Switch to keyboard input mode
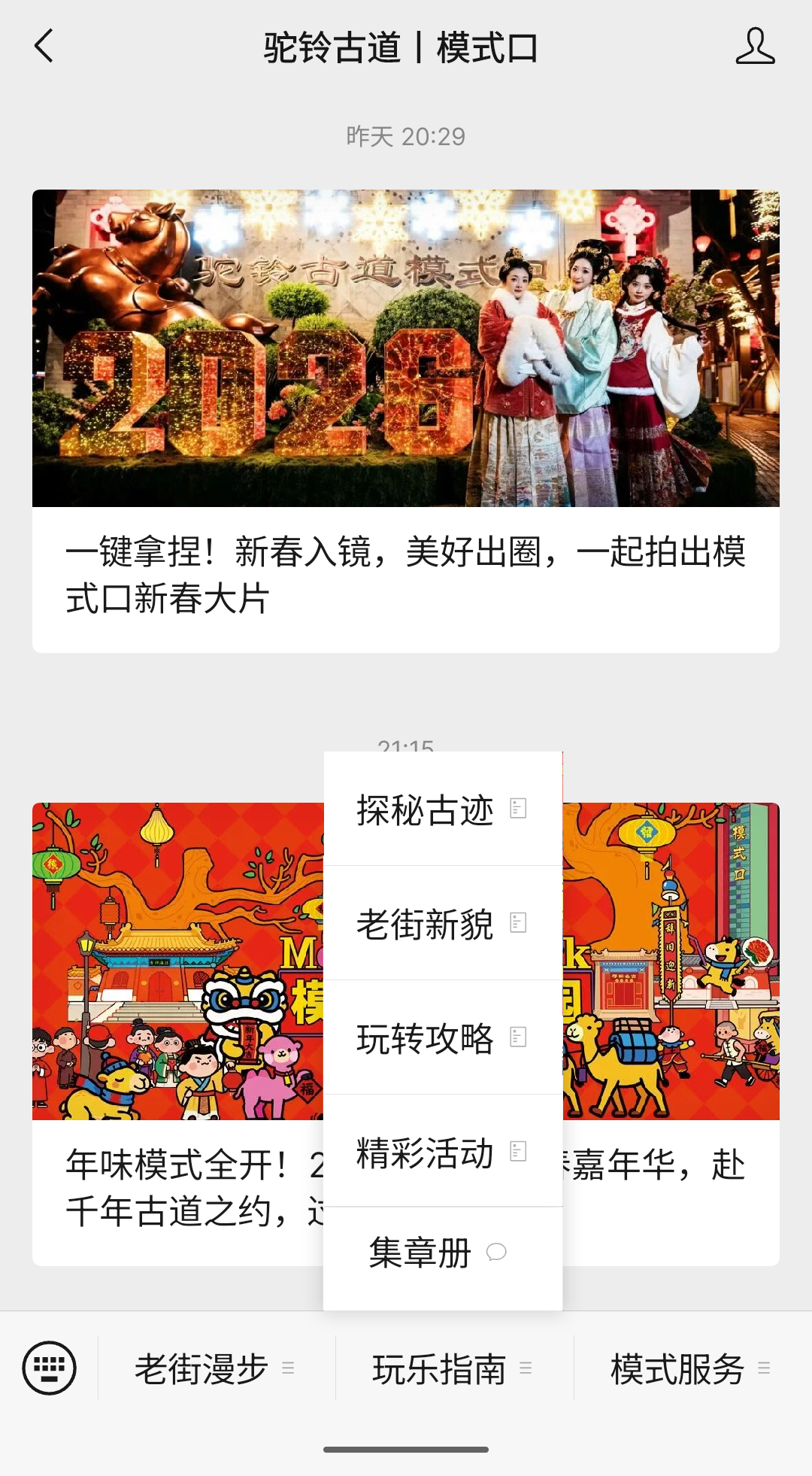Viewport: 812px width, 1476px height. point(50,1368)
